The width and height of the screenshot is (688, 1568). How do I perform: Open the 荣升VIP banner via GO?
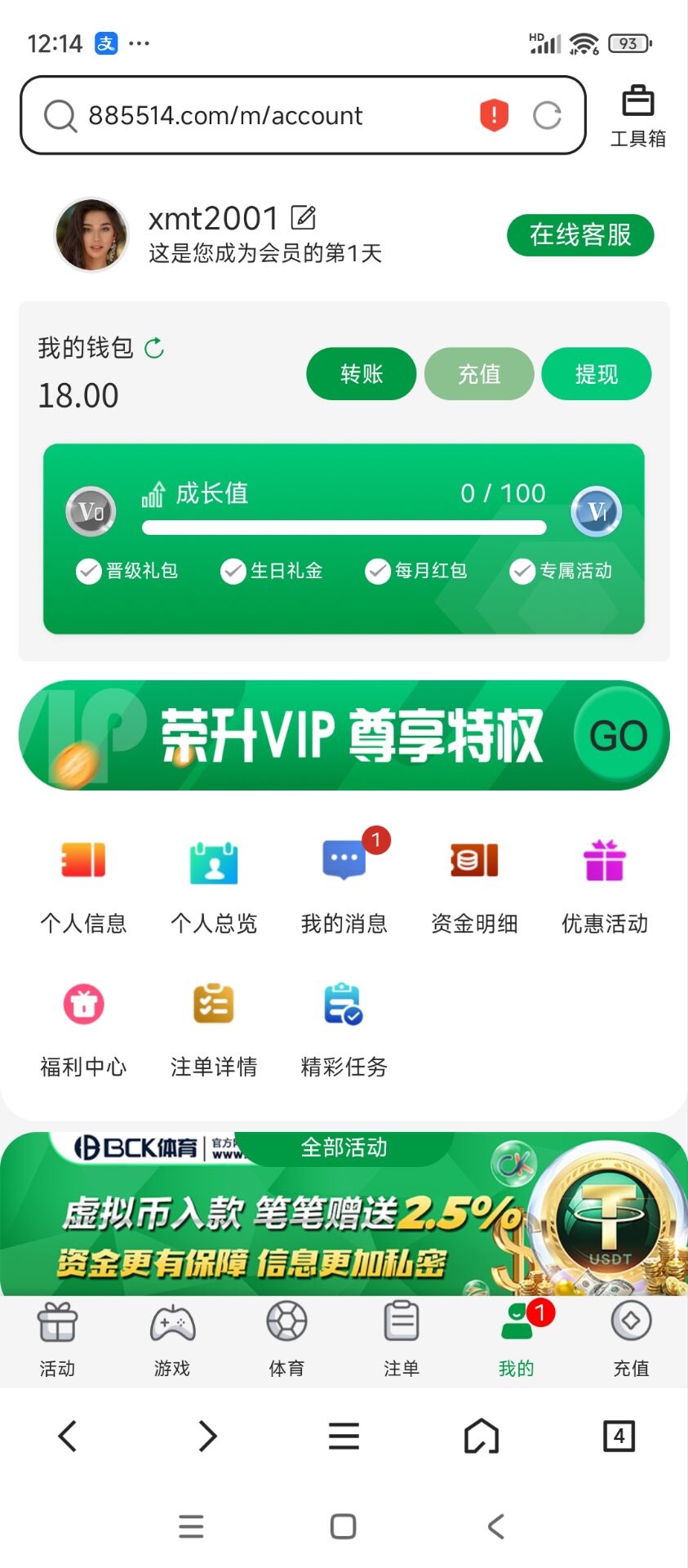[x=619, y=736]
